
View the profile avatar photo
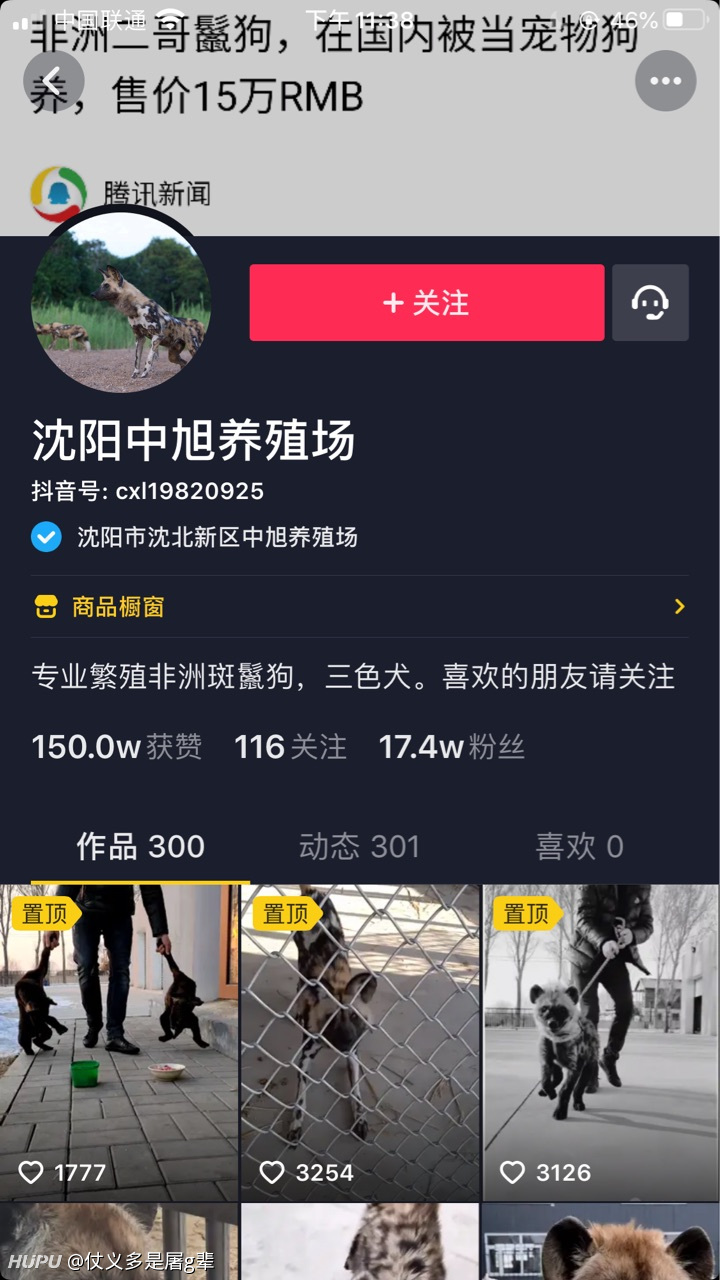click(121, 302)
